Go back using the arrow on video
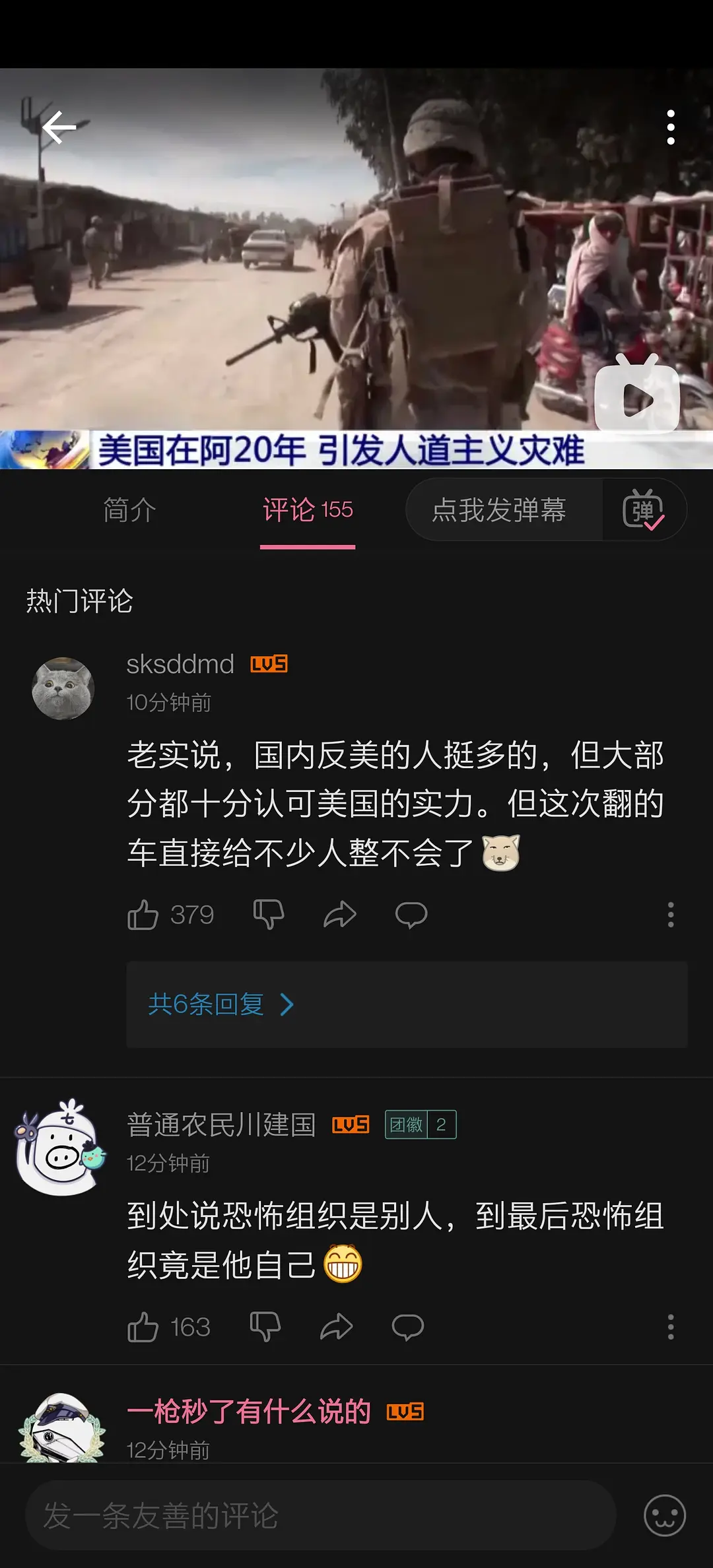This screenshot has width=713, height=1568. coord(59,127)
